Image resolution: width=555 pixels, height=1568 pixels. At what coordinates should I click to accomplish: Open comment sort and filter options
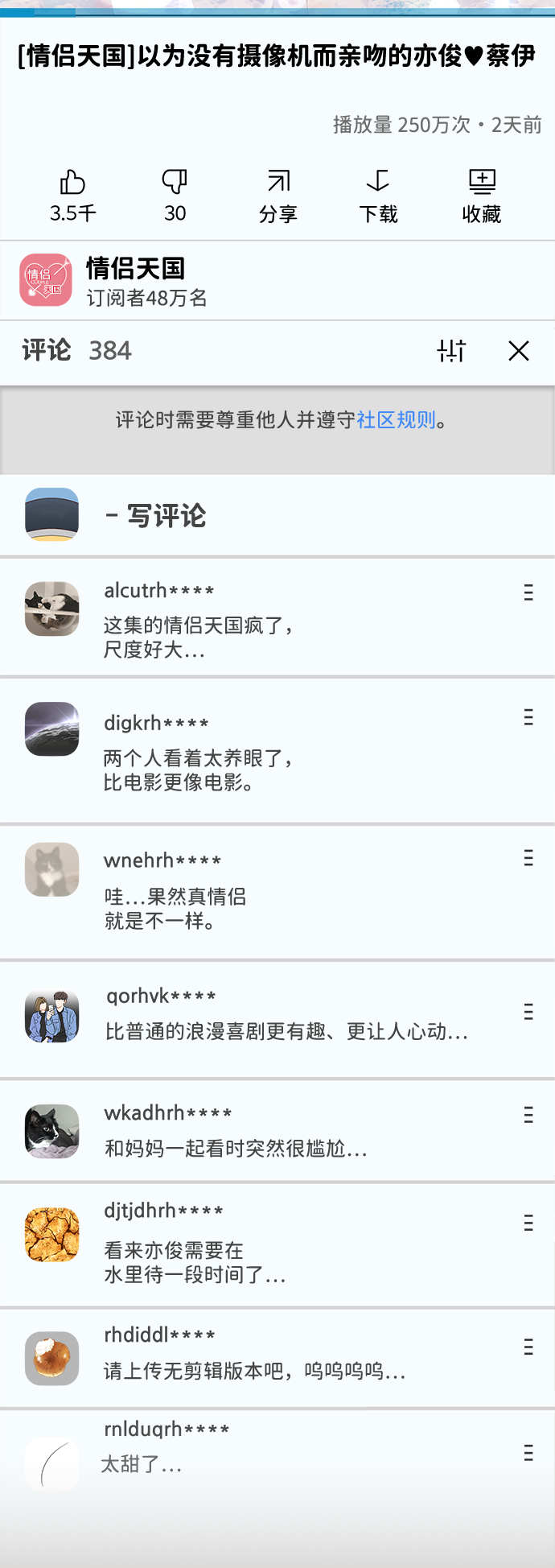(451, 351)
